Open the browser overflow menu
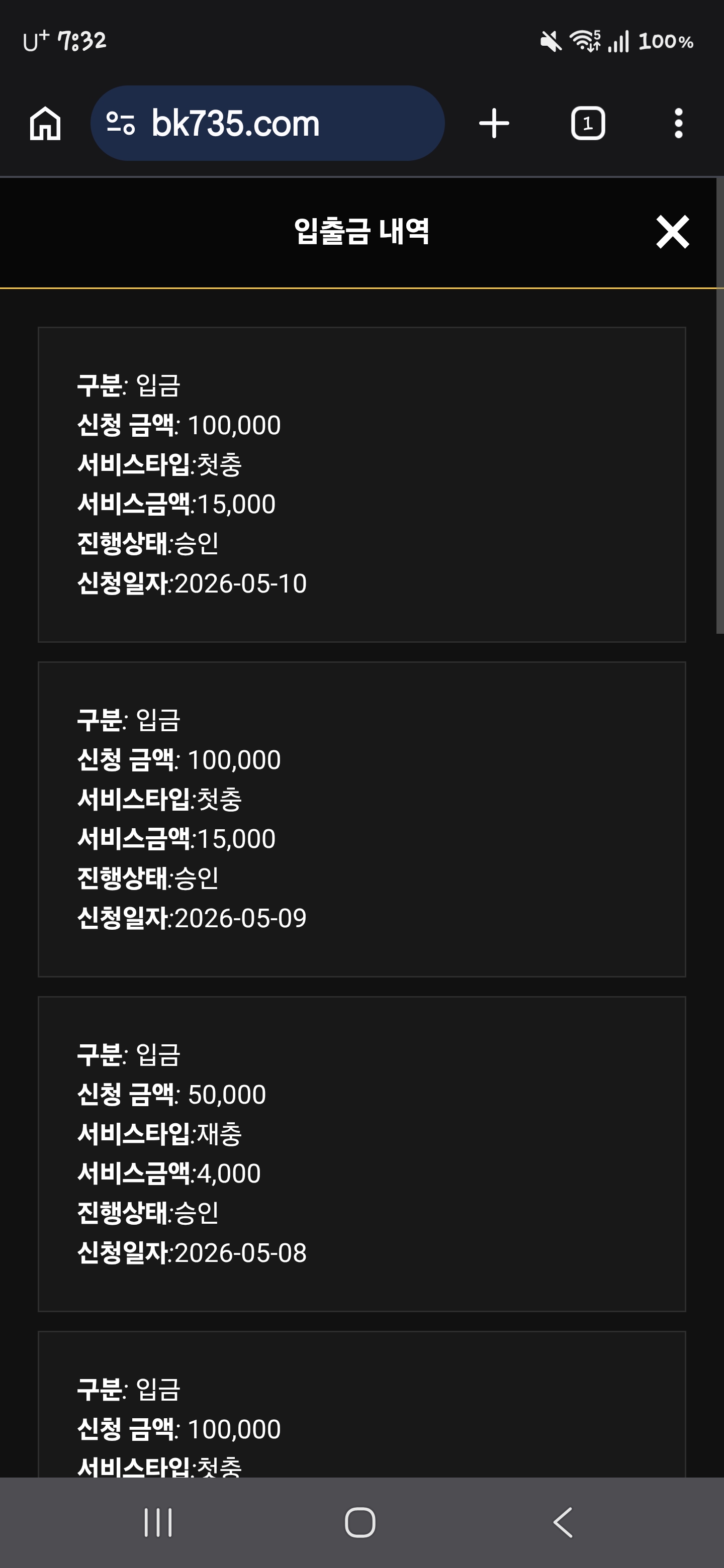 coord(678,124)
